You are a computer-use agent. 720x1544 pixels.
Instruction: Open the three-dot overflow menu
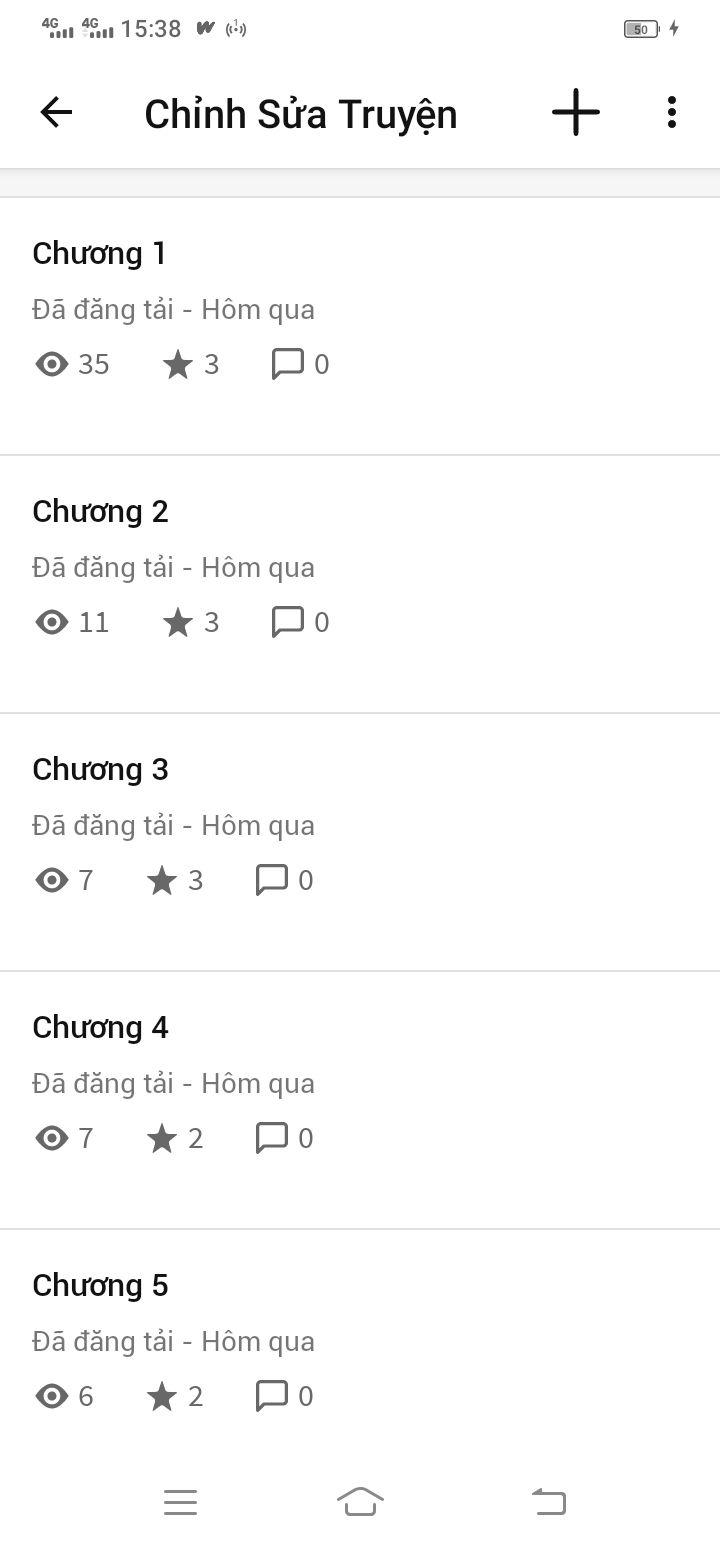click(x=672, y=113)
